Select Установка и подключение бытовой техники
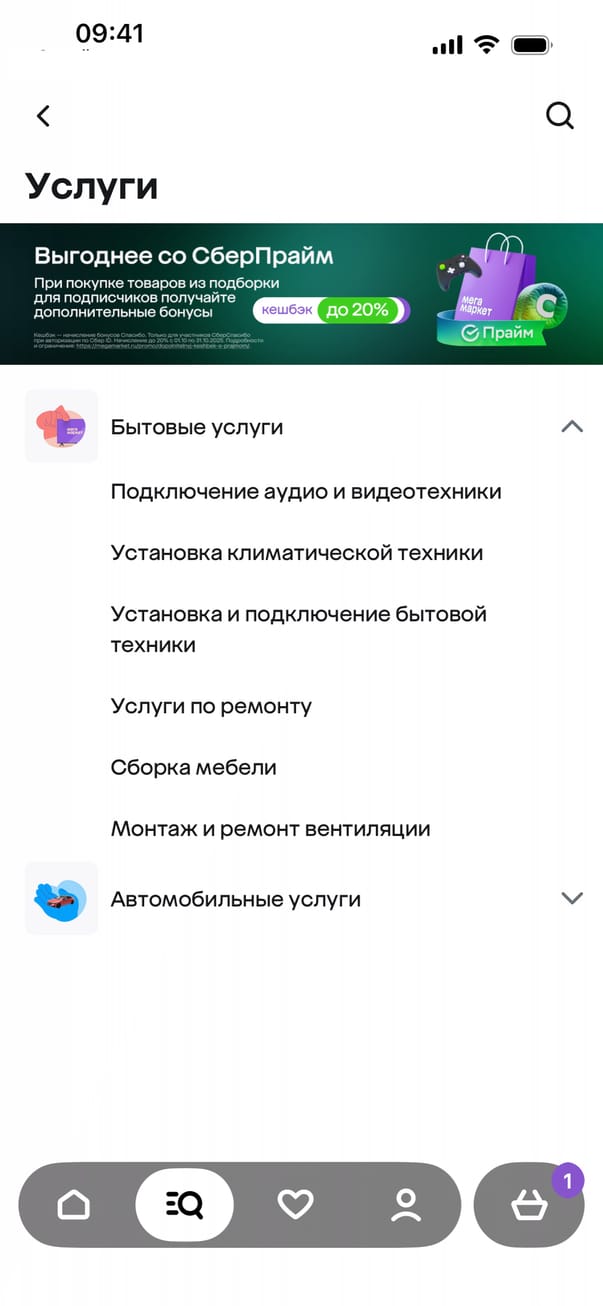The width and height of the screenshot is (603, 1306). pos(298,629)
